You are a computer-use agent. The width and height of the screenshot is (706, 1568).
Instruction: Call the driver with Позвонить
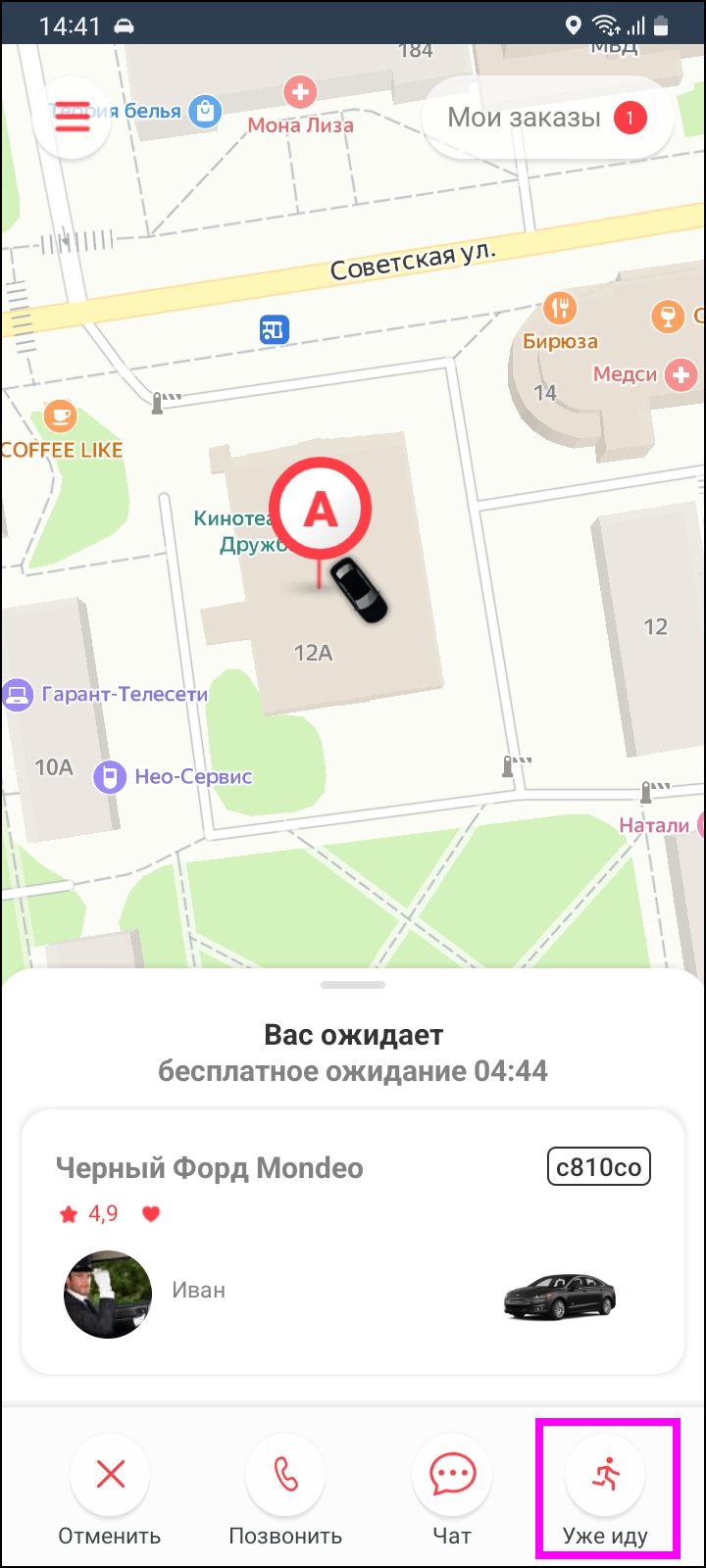(285, 1475)
